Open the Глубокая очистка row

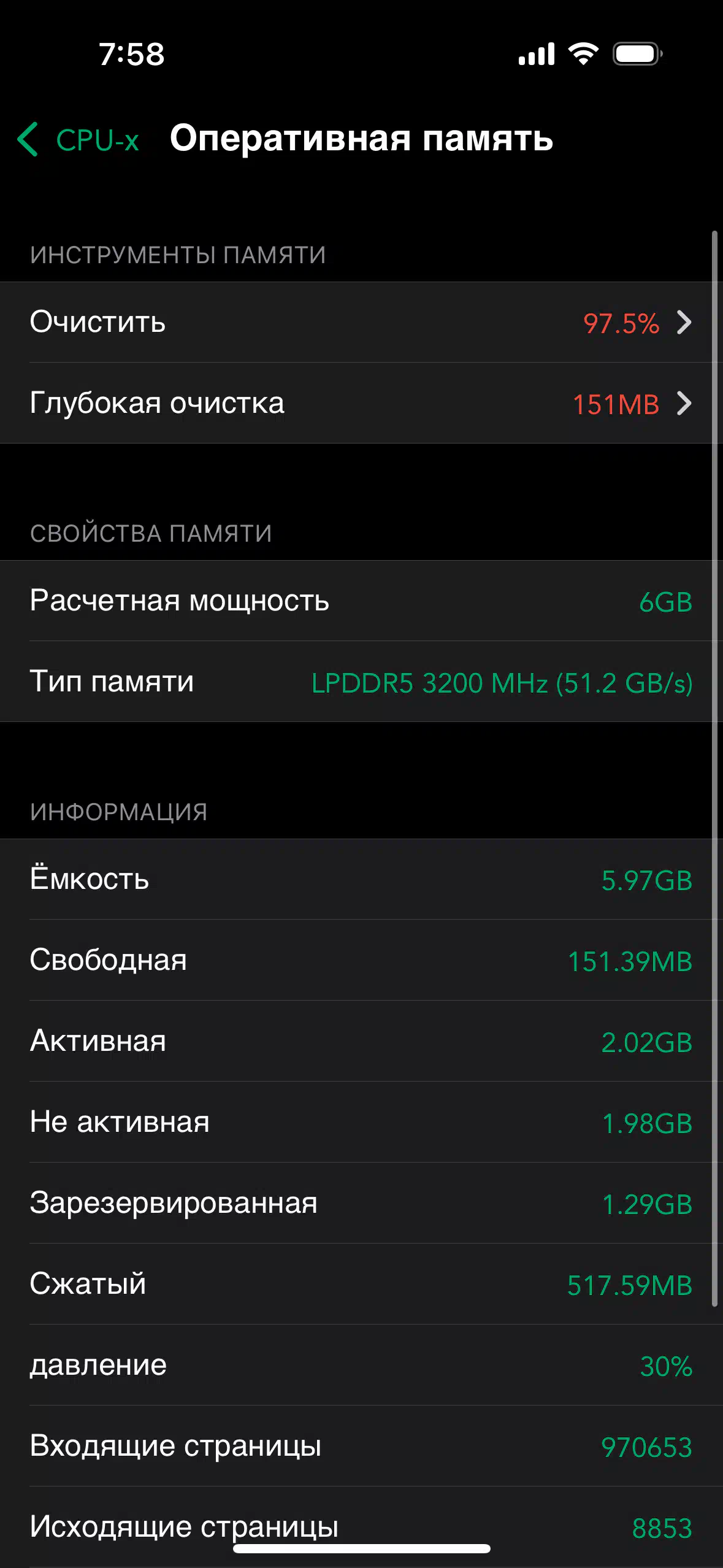(x=361, y=403)
